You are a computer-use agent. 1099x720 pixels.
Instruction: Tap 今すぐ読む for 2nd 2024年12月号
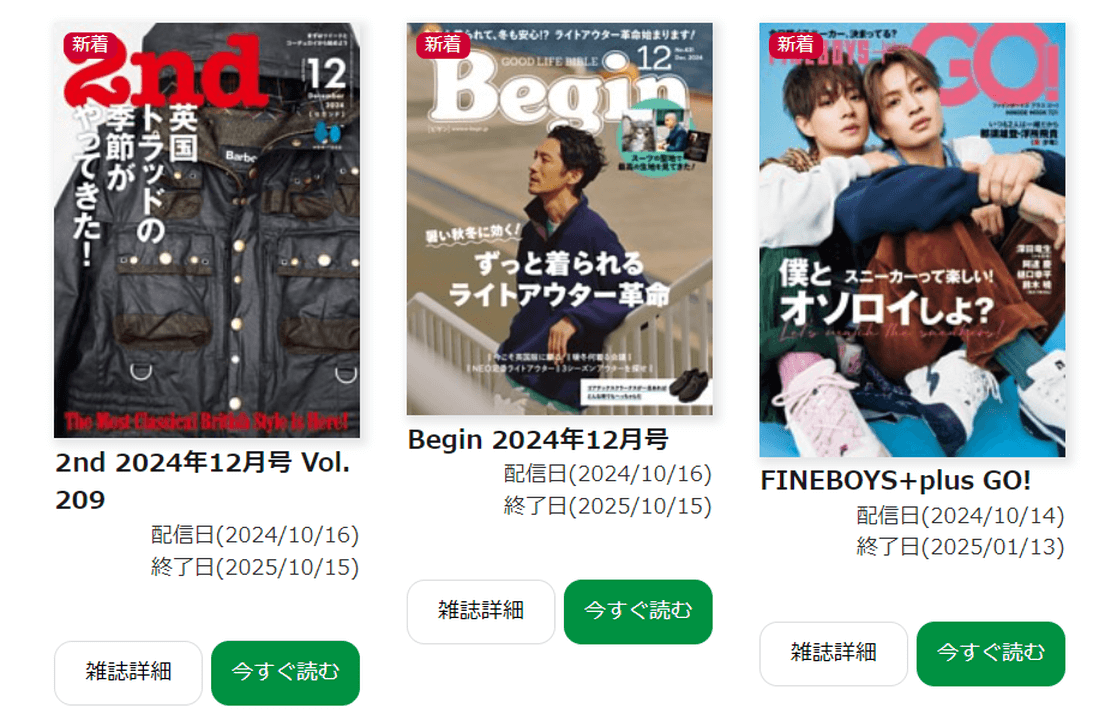(x=285, y=672)
